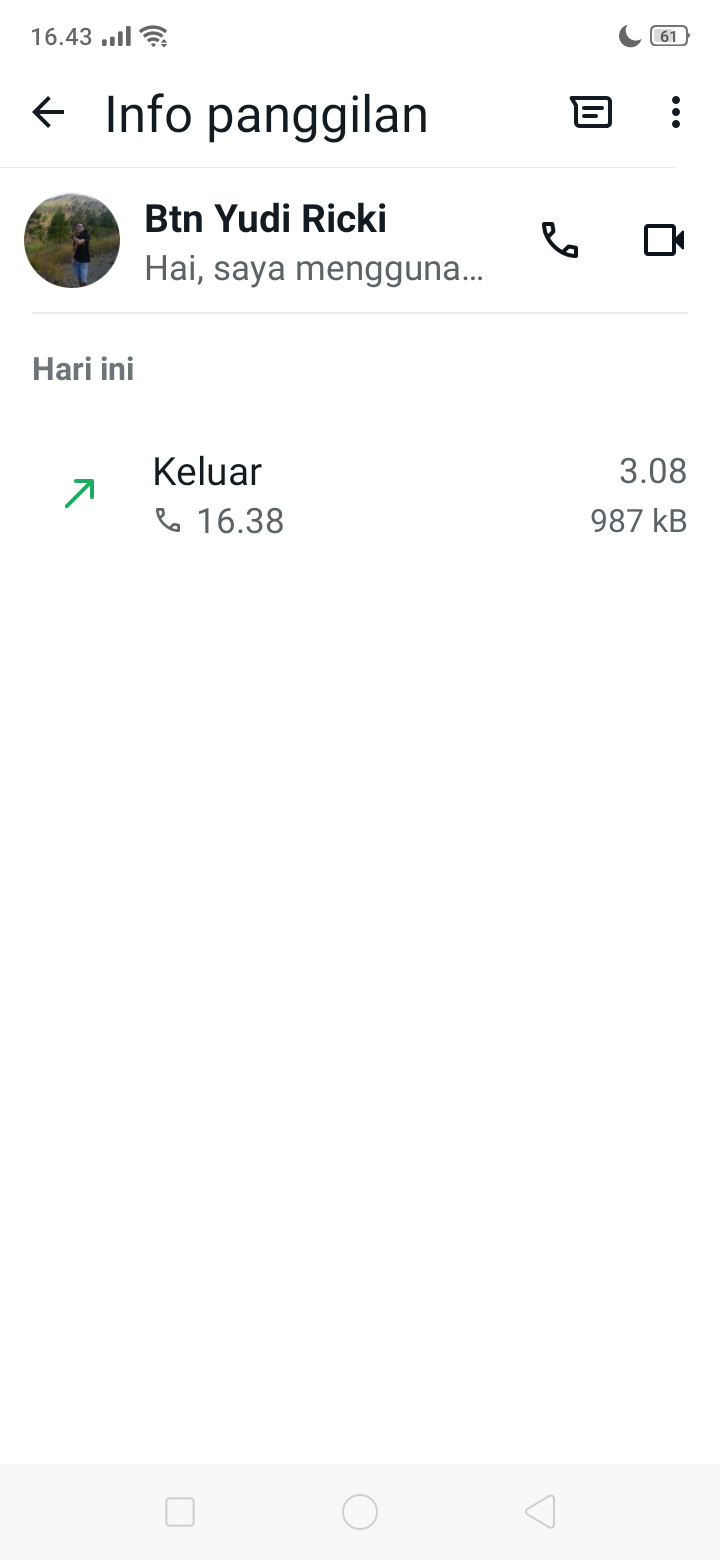Open message chat with Btn Yudi Ricki
This screenshot has height=1560, width=720.
(x=592, y=113)
